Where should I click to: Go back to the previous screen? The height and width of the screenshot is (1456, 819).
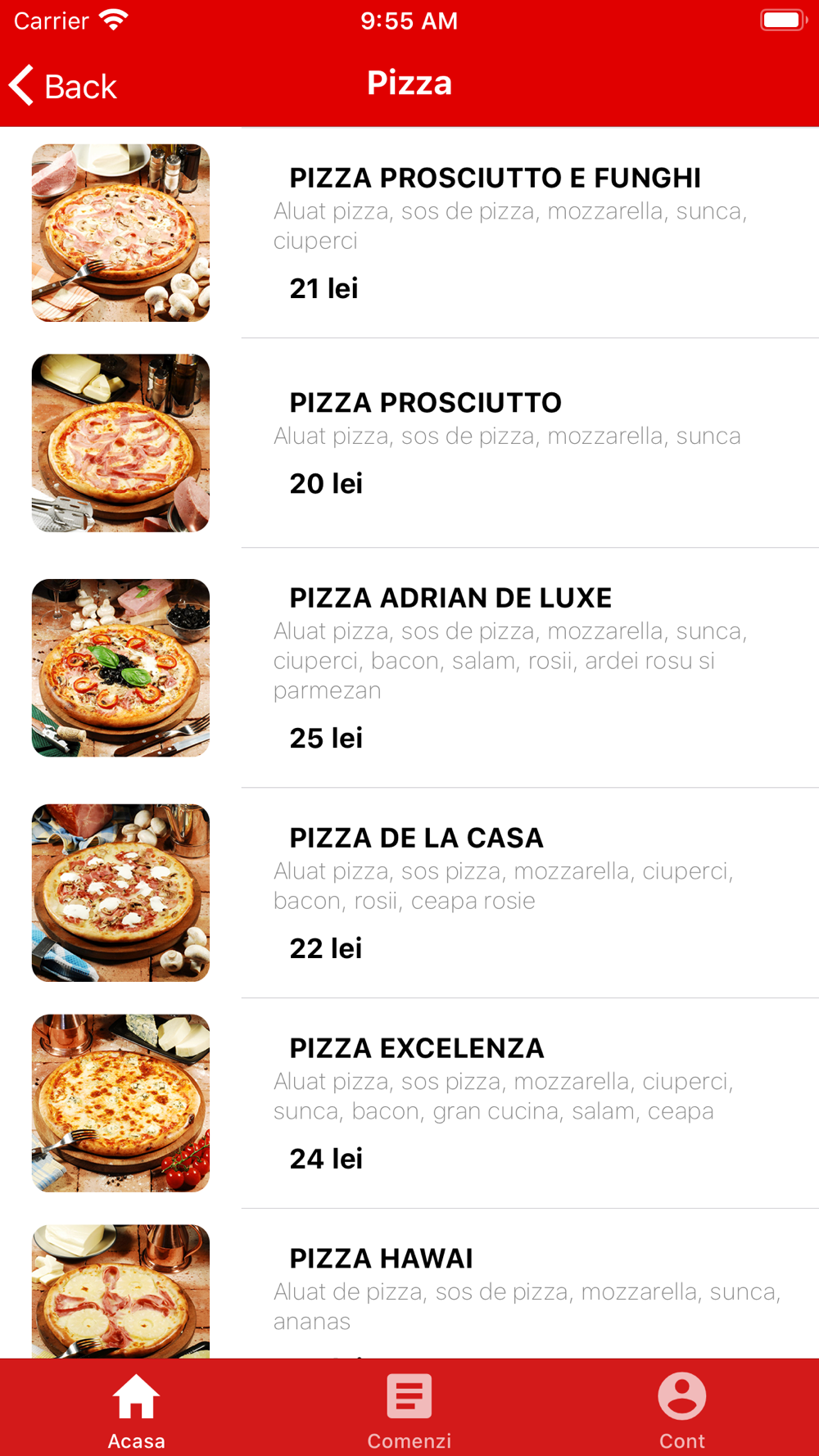click(x=64, y=86)
